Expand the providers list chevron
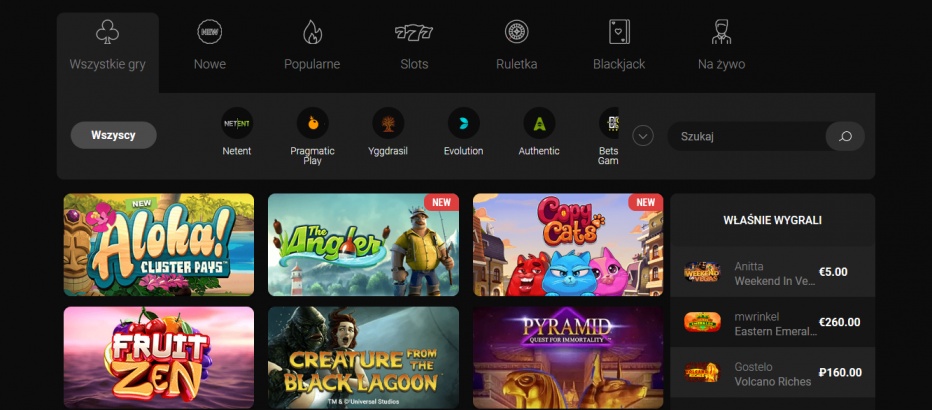The image size is (932, 410). pyautogui.click(x=643, y=136)
